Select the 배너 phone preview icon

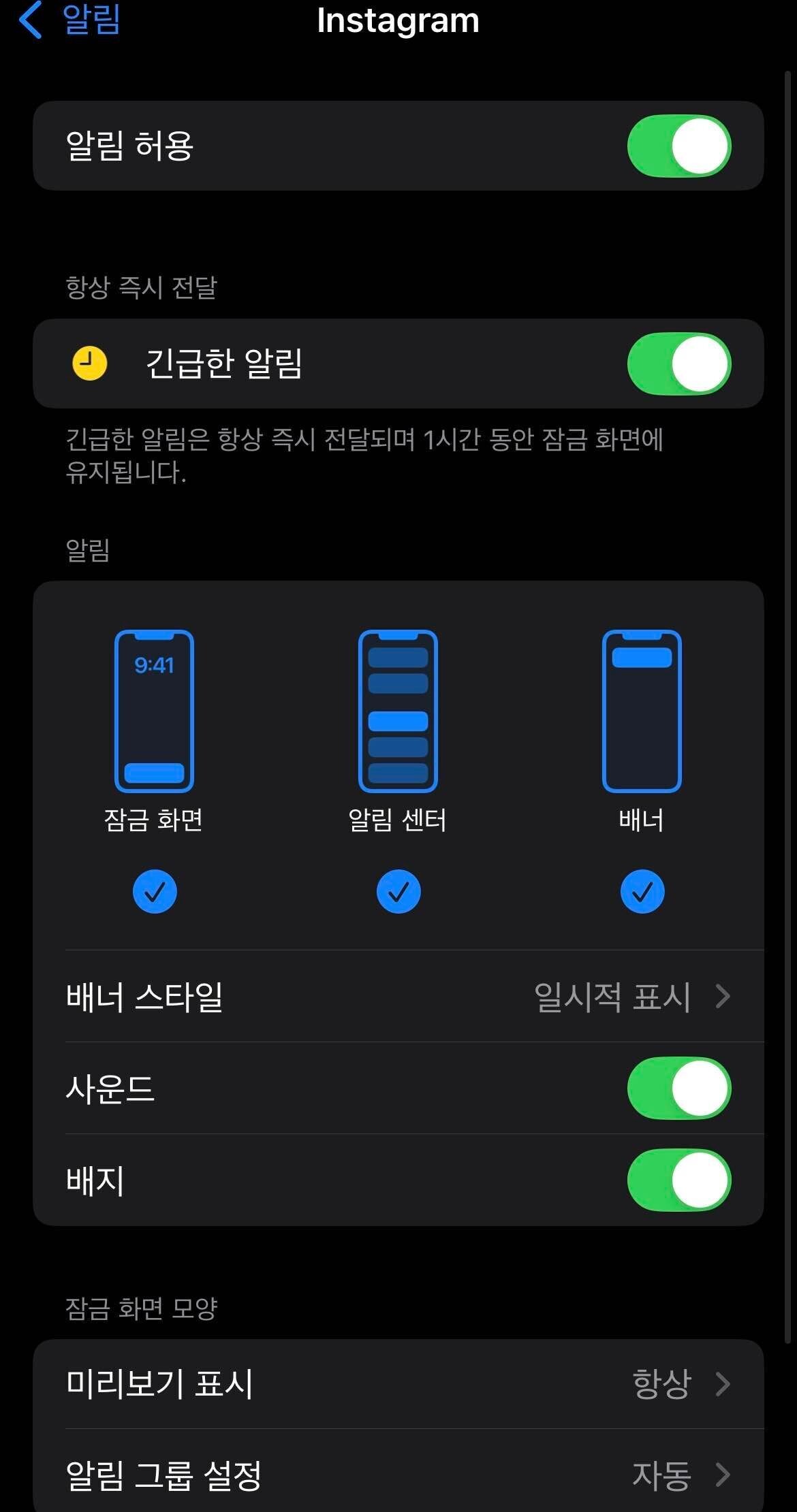coord(641,711)
